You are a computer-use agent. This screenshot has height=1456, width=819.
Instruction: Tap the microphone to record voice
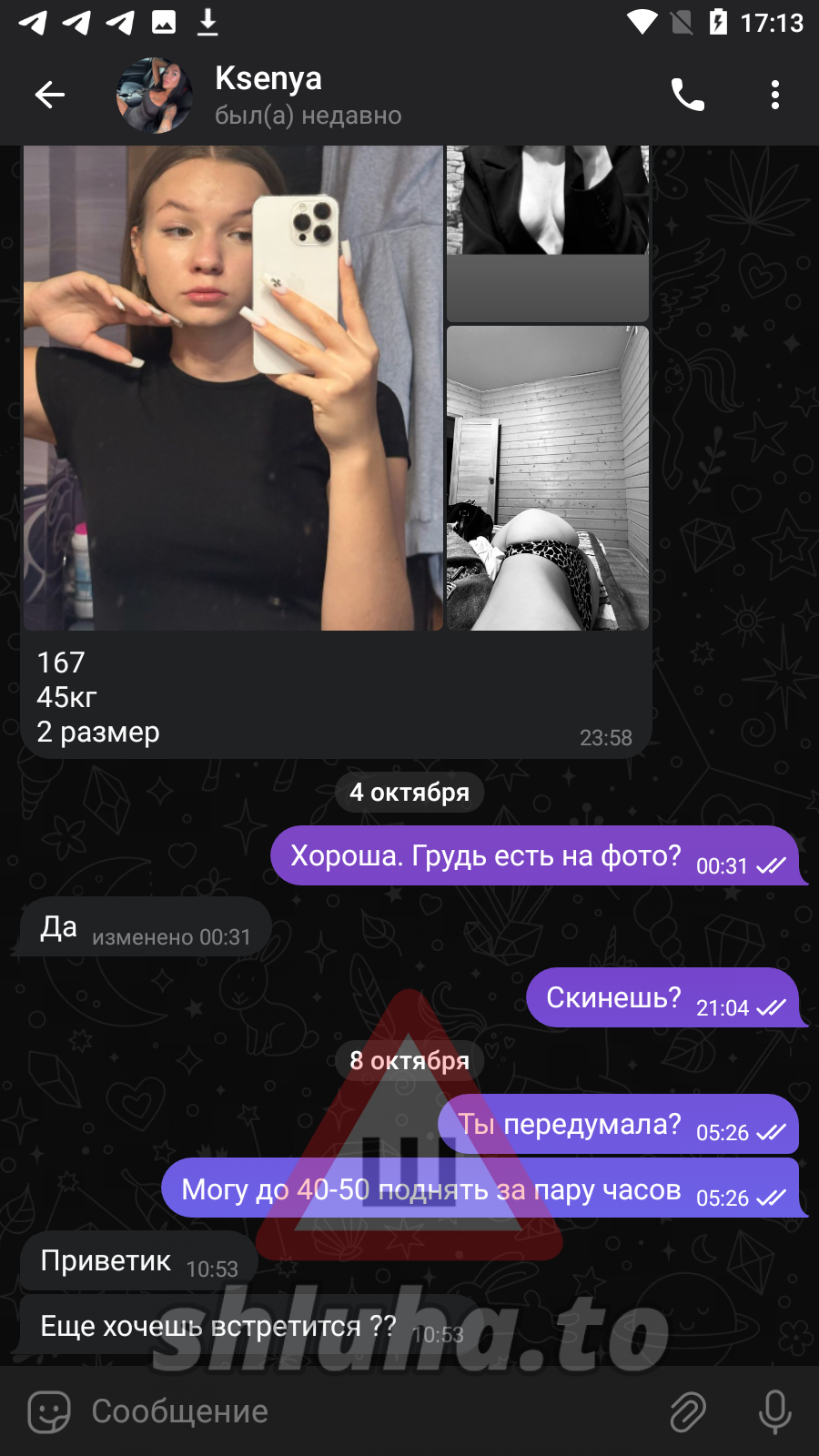point(774,1411)
